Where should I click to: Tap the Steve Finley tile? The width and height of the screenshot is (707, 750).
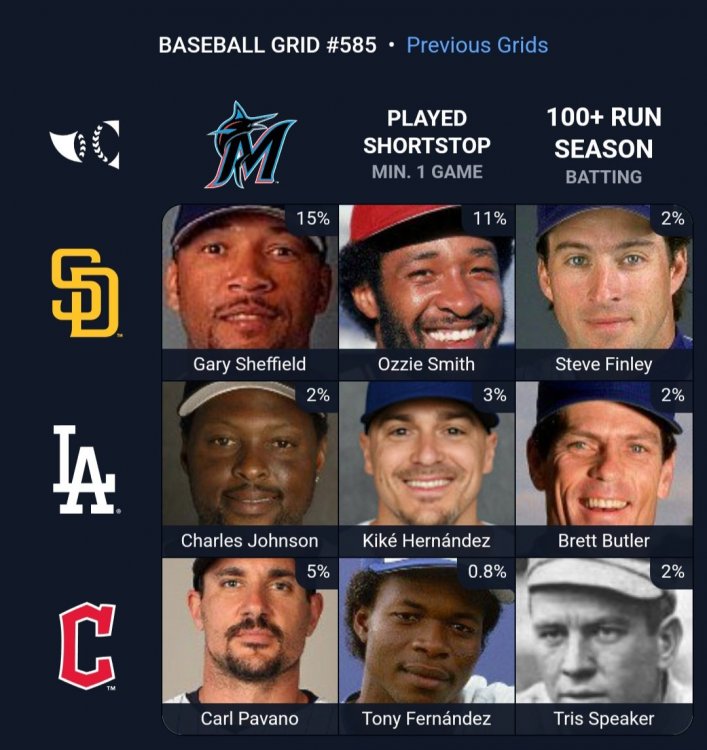[603, 291]
